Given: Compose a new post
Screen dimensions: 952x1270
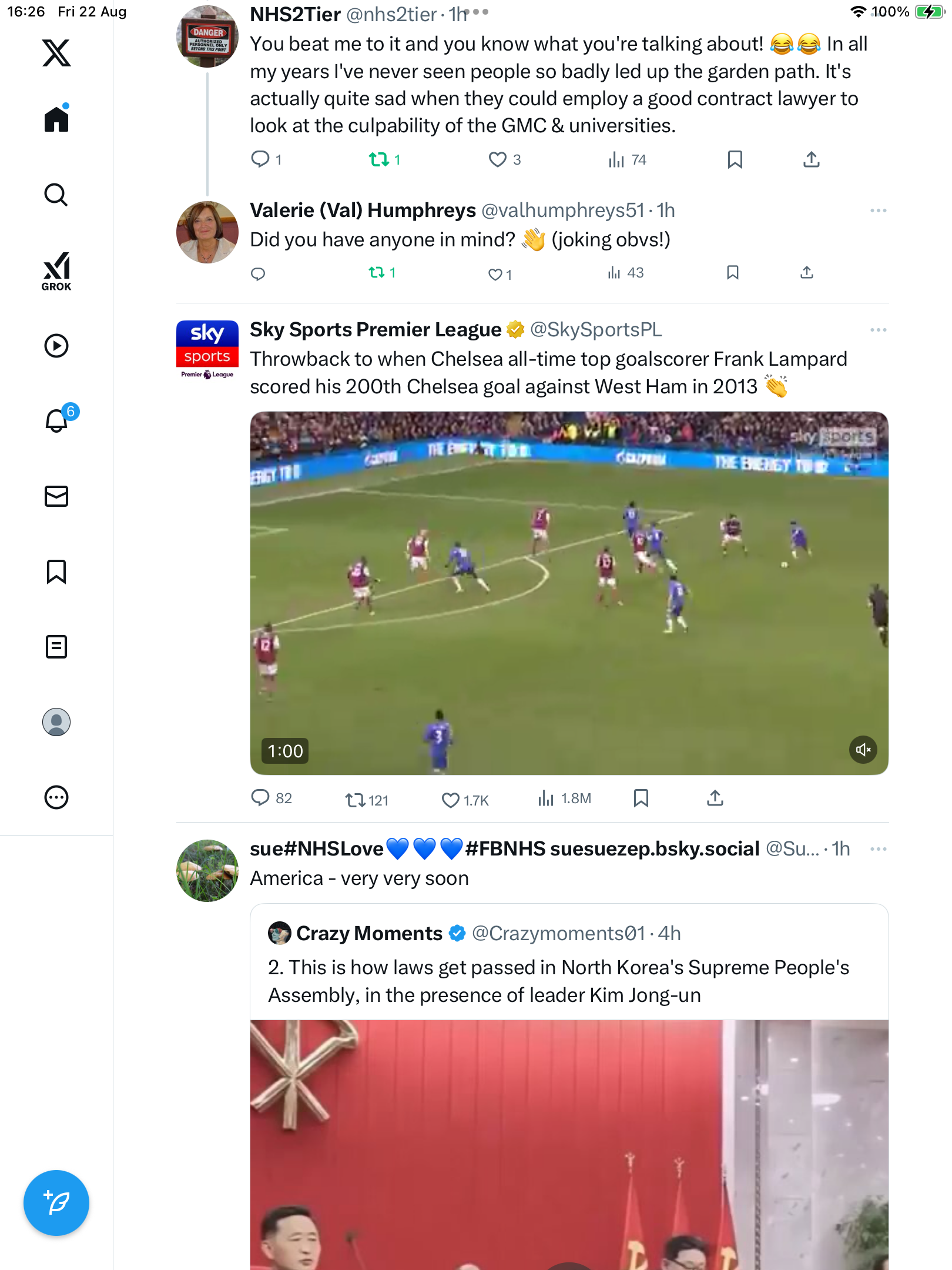Looking at the screenshot, I should (x=56, y=1203).
